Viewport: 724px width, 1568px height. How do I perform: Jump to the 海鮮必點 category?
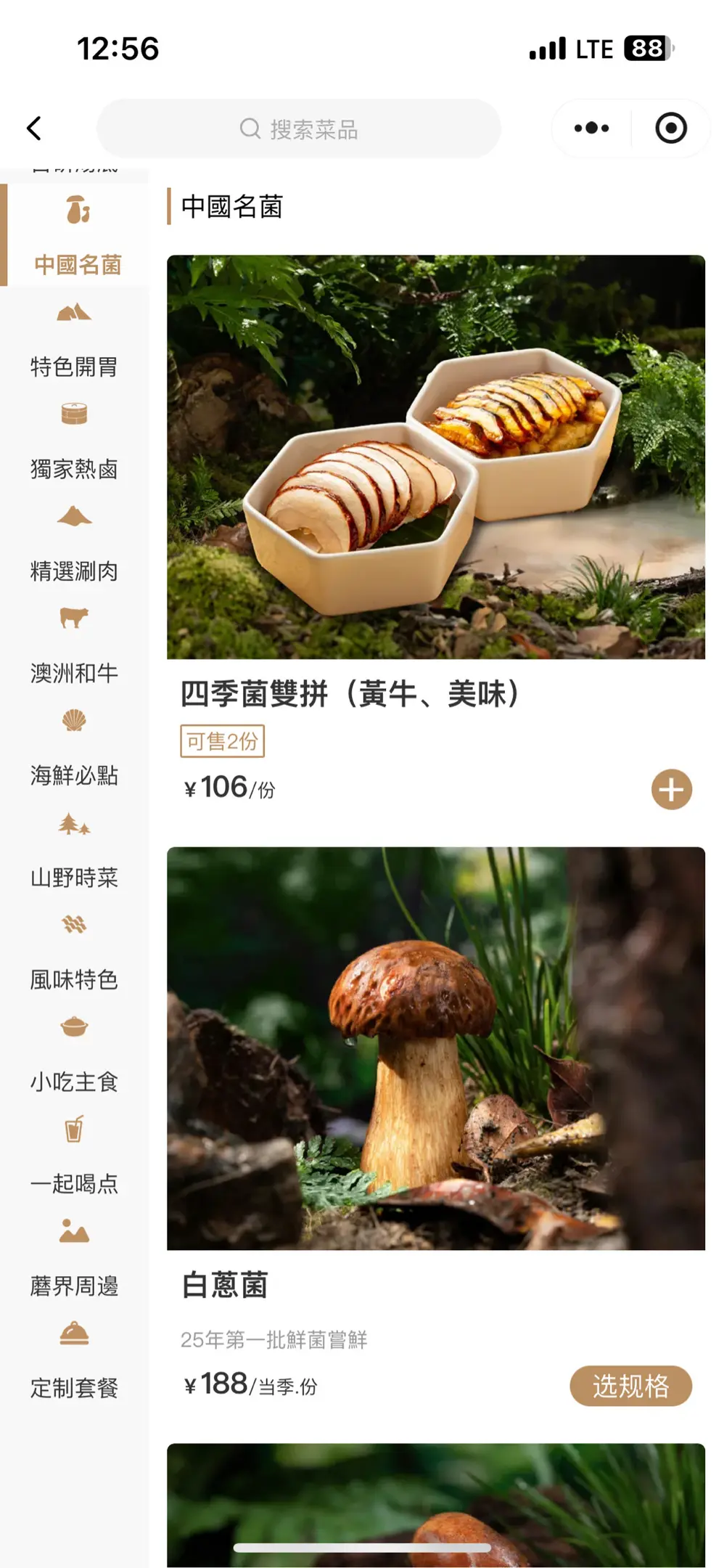[x=74, y=751]
